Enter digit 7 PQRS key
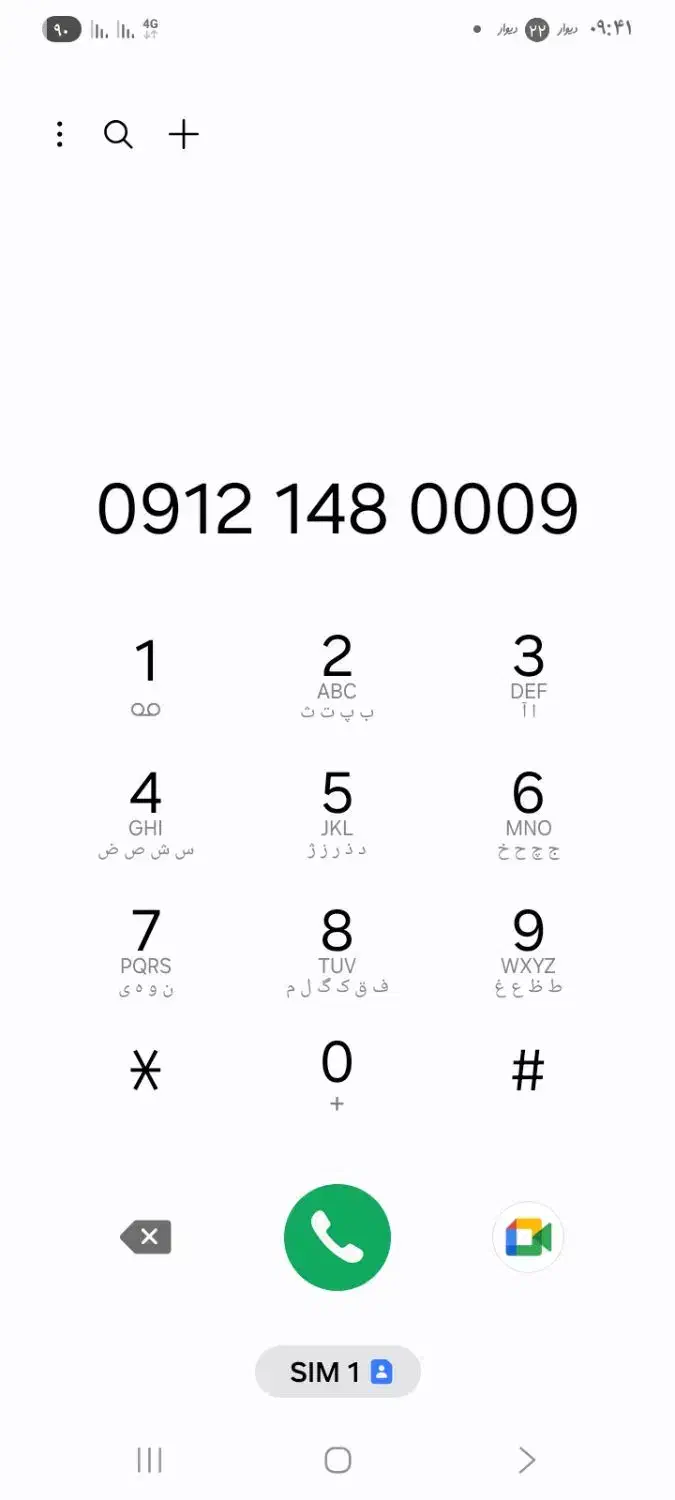The width and height of the screenshot is (675, 1500). pos(146,950)
